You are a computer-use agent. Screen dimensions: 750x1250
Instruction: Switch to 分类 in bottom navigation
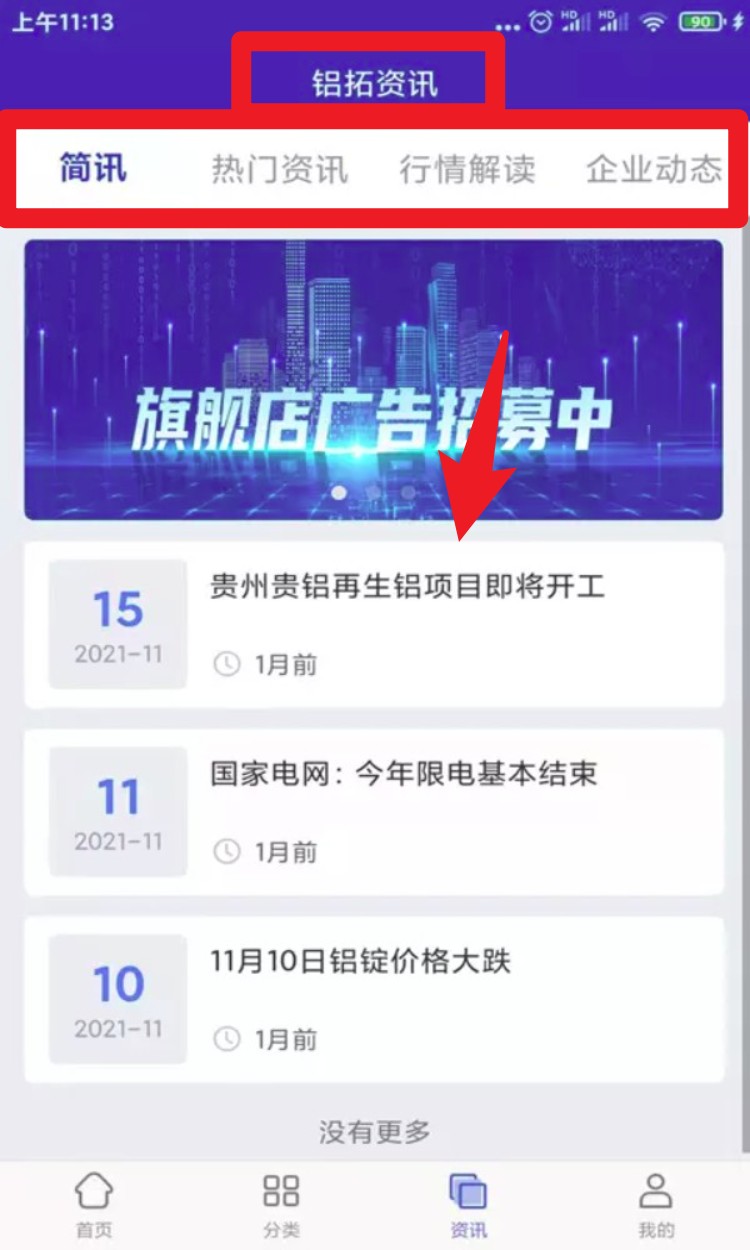[x=281, y=1205]
